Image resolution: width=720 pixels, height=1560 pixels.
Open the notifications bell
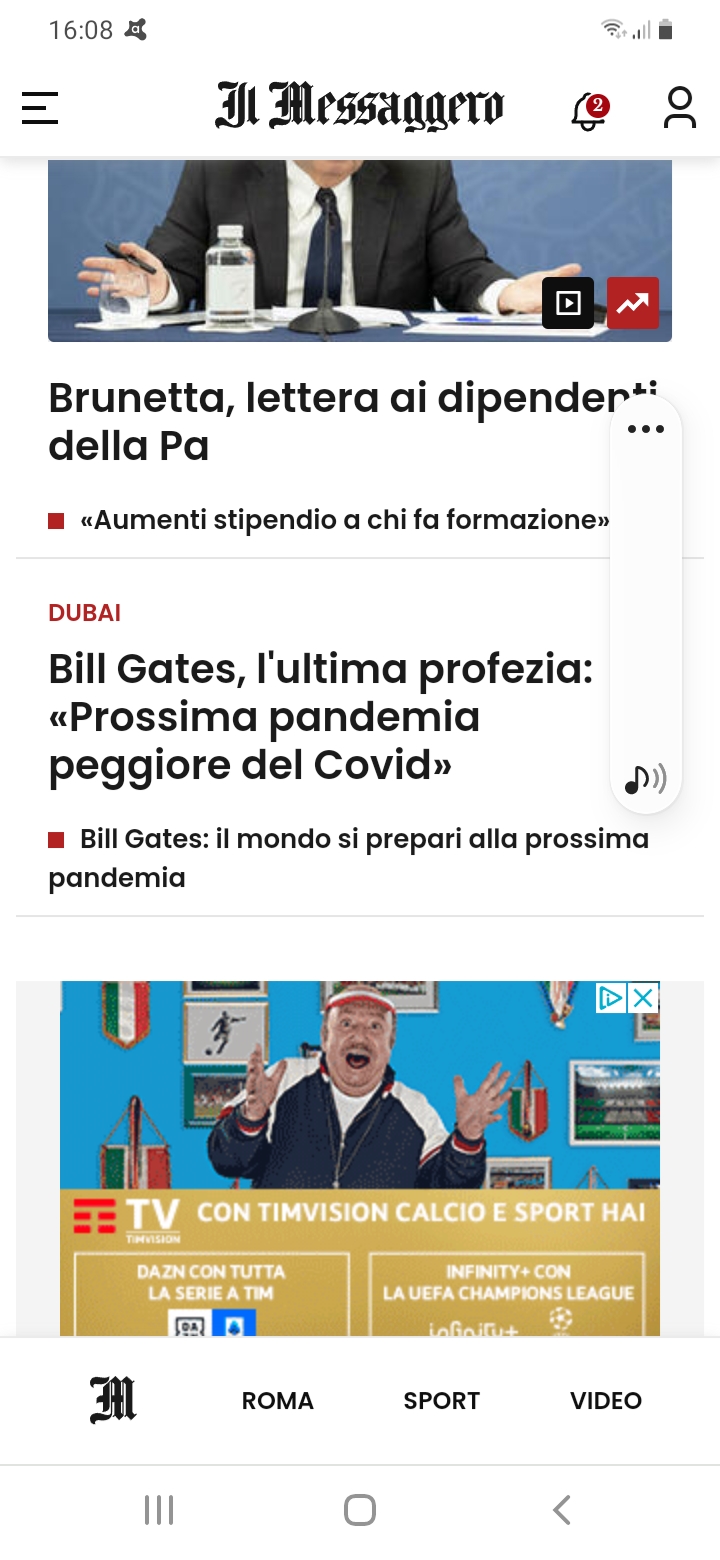[x=589, y=110]
